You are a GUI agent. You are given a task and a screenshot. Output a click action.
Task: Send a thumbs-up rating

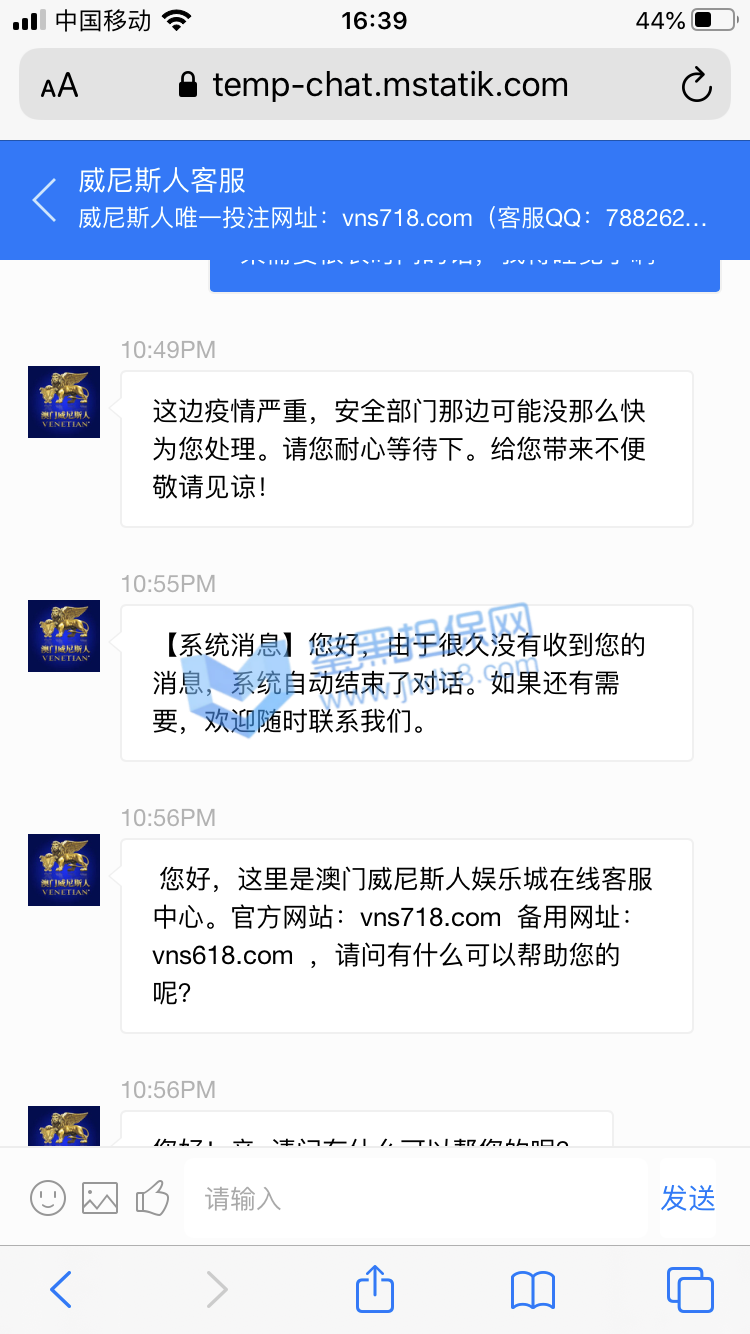click(x=152, y=1197)
